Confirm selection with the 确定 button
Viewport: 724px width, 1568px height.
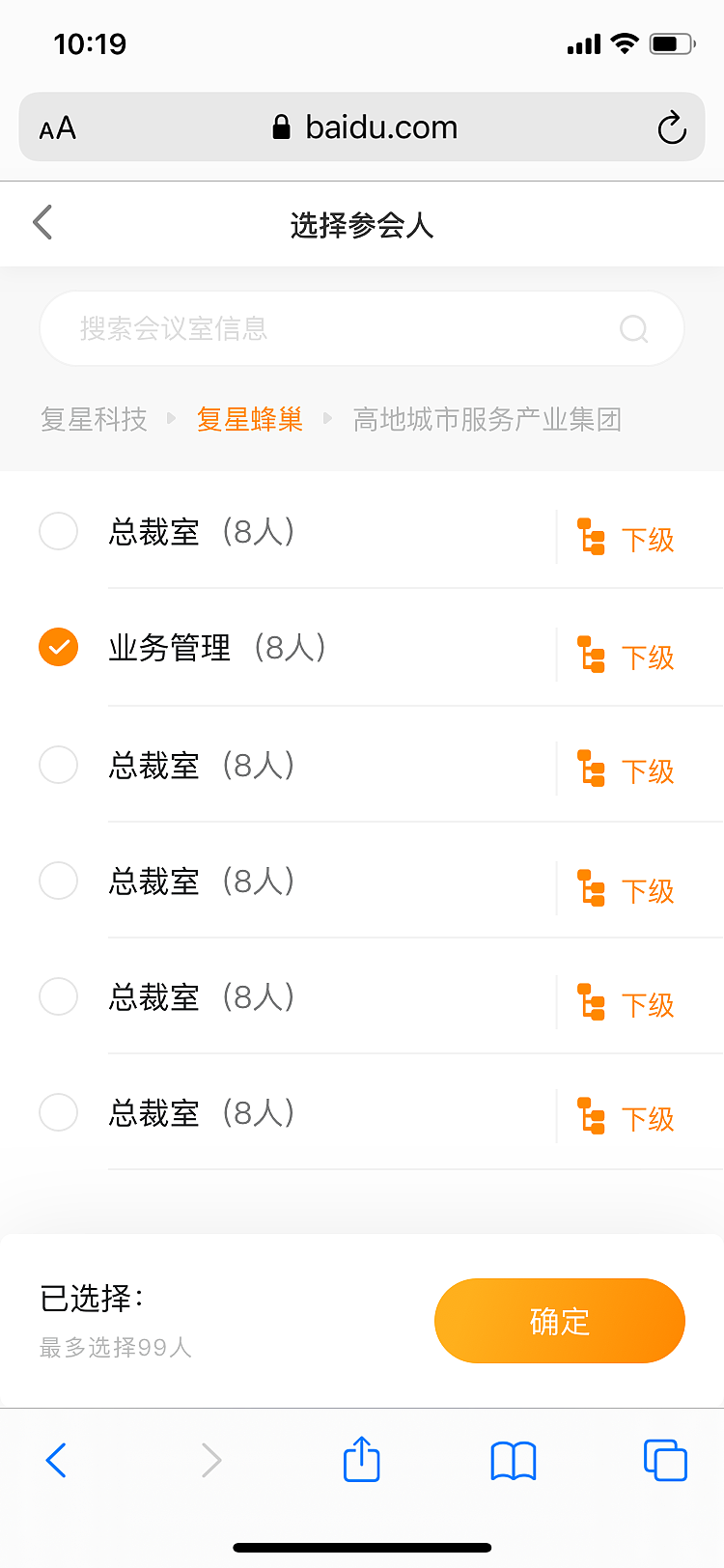point(559,1321)
